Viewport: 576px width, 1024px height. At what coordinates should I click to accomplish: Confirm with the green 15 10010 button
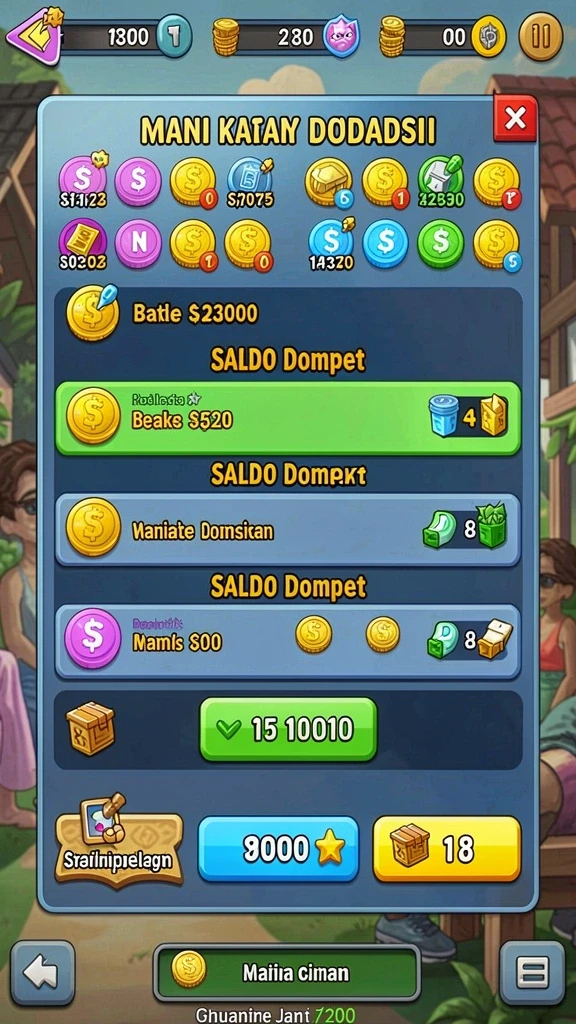tap(288, 729)
